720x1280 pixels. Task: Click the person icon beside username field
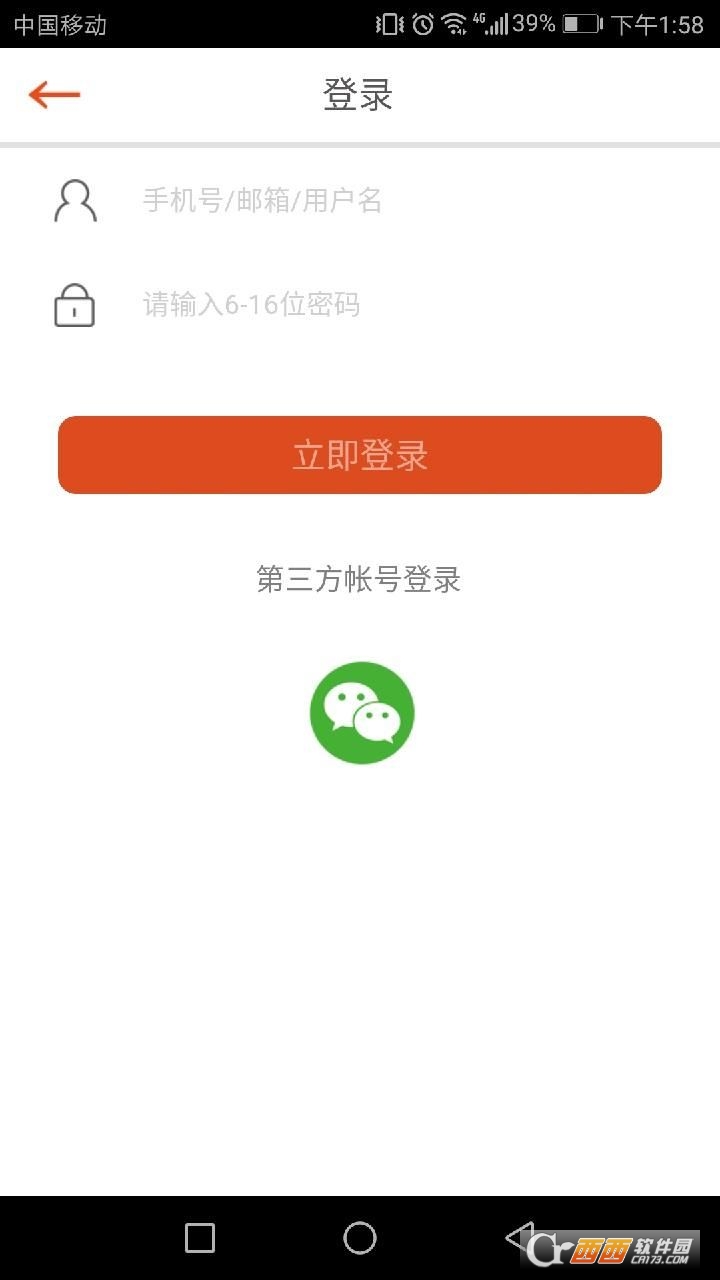pos(75,200)
